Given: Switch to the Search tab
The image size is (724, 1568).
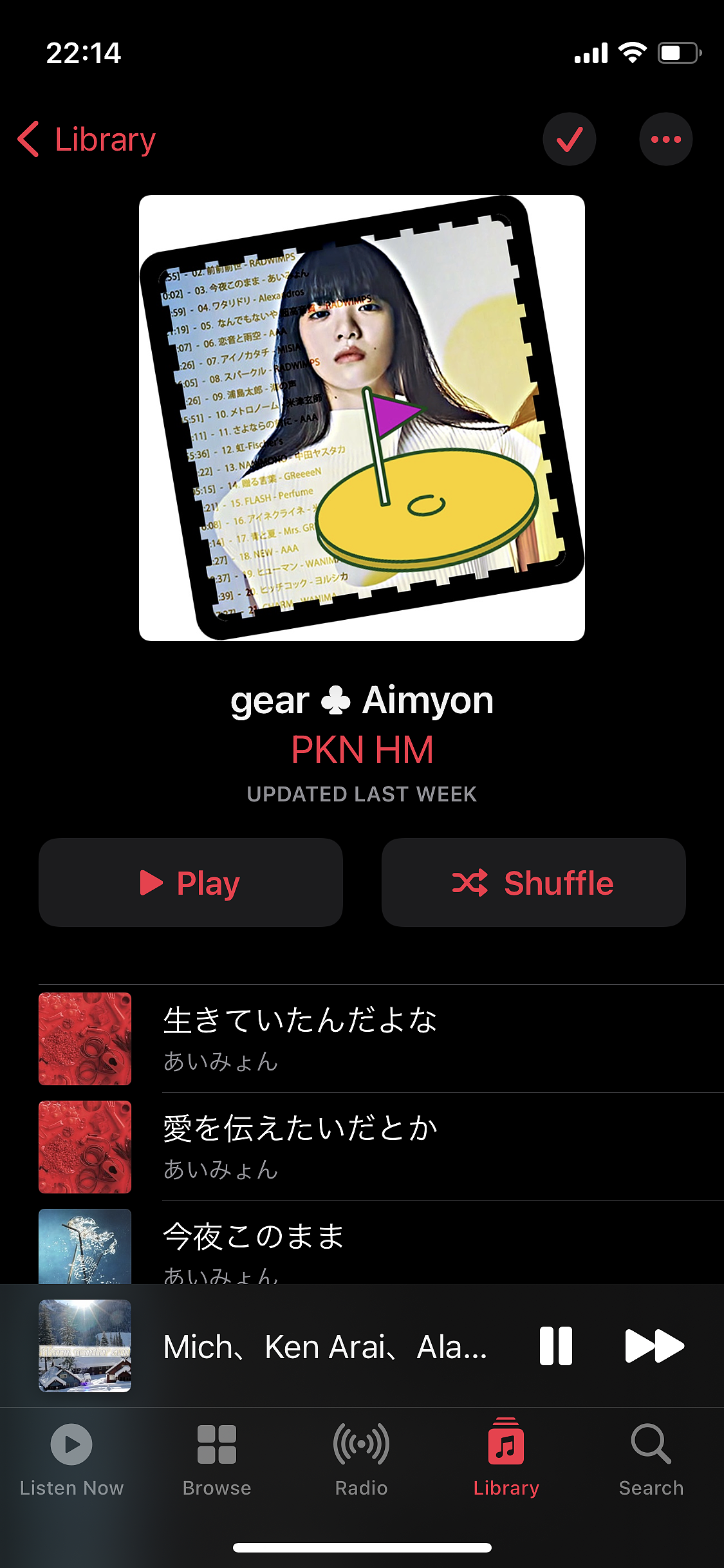Looking at the screenshot, I should coord(651,1458).
